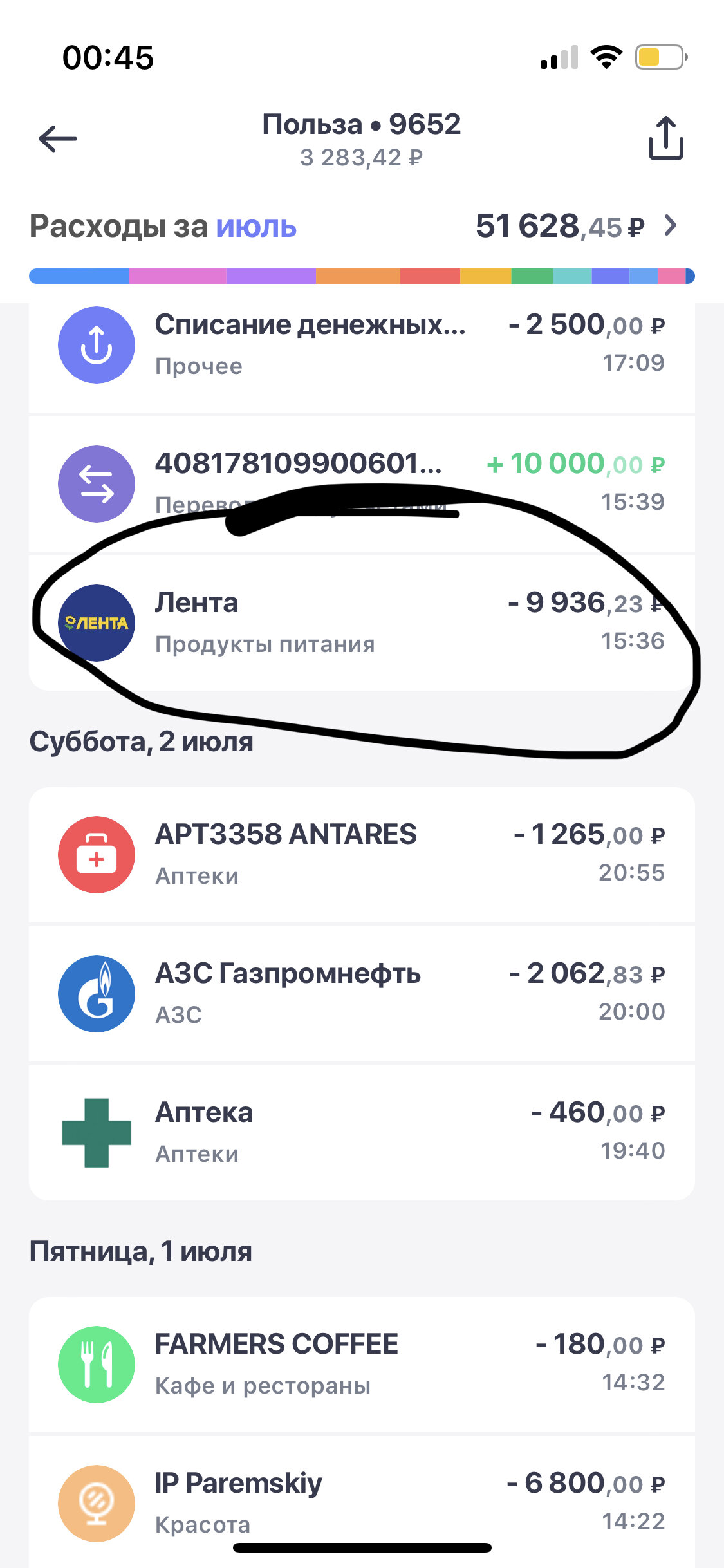View APT3358 ANTARES pharmacy payment
The image size is (724, 1568).
click(362, 855)
